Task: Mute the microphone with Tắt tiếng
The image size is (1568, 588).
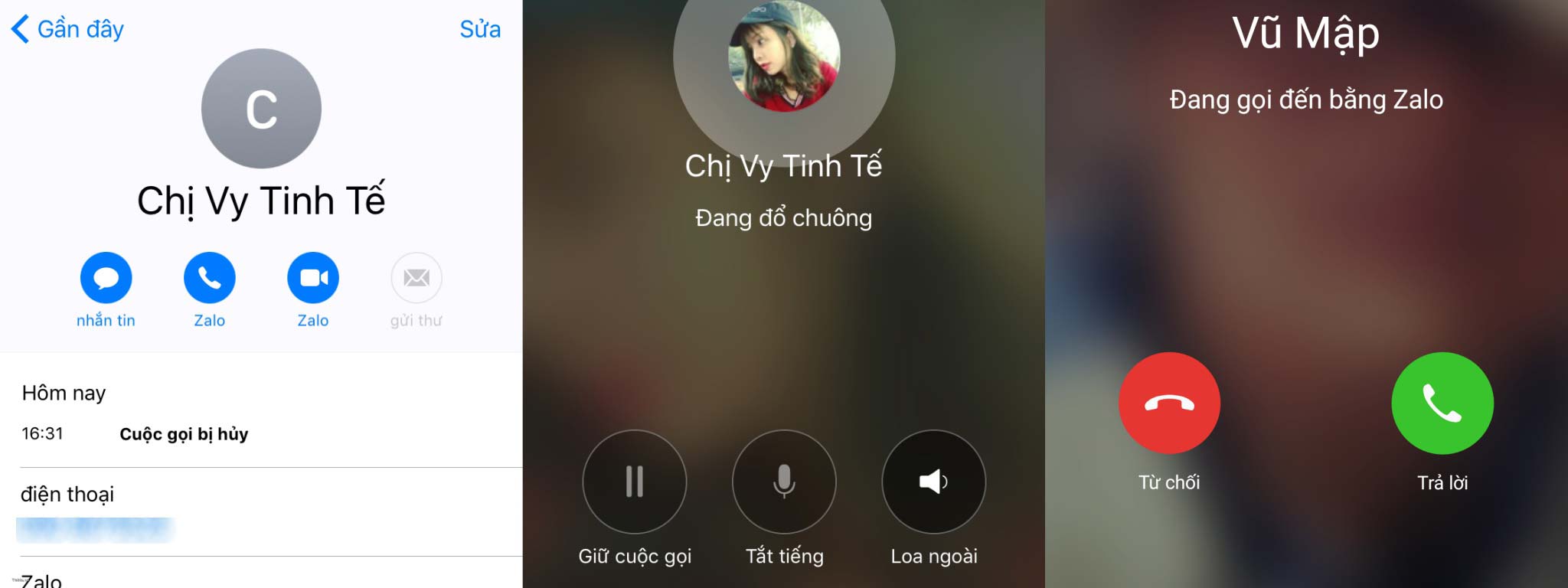Action: [784, 482]
